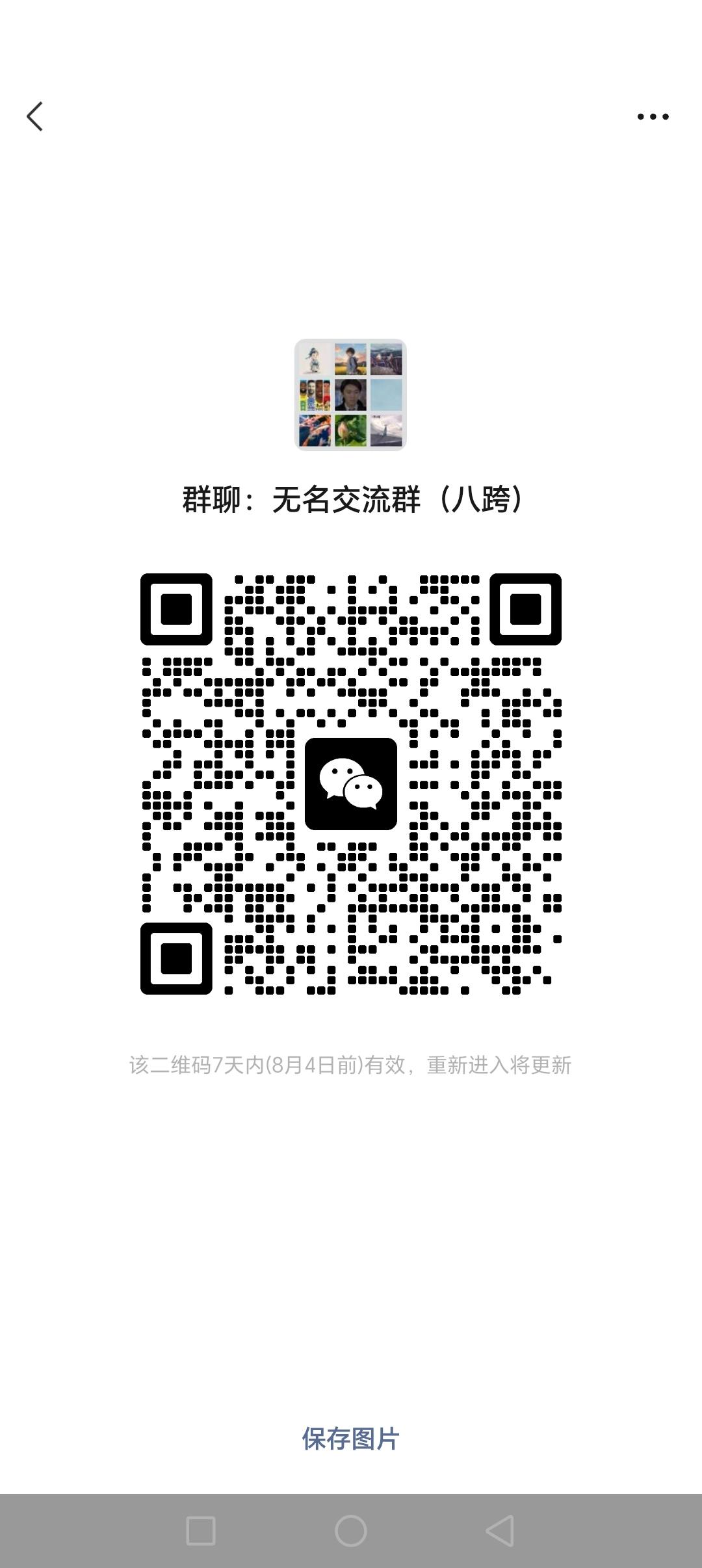
Task: Tap the bottom-left QR finder square
Action: tap(176, 959)
